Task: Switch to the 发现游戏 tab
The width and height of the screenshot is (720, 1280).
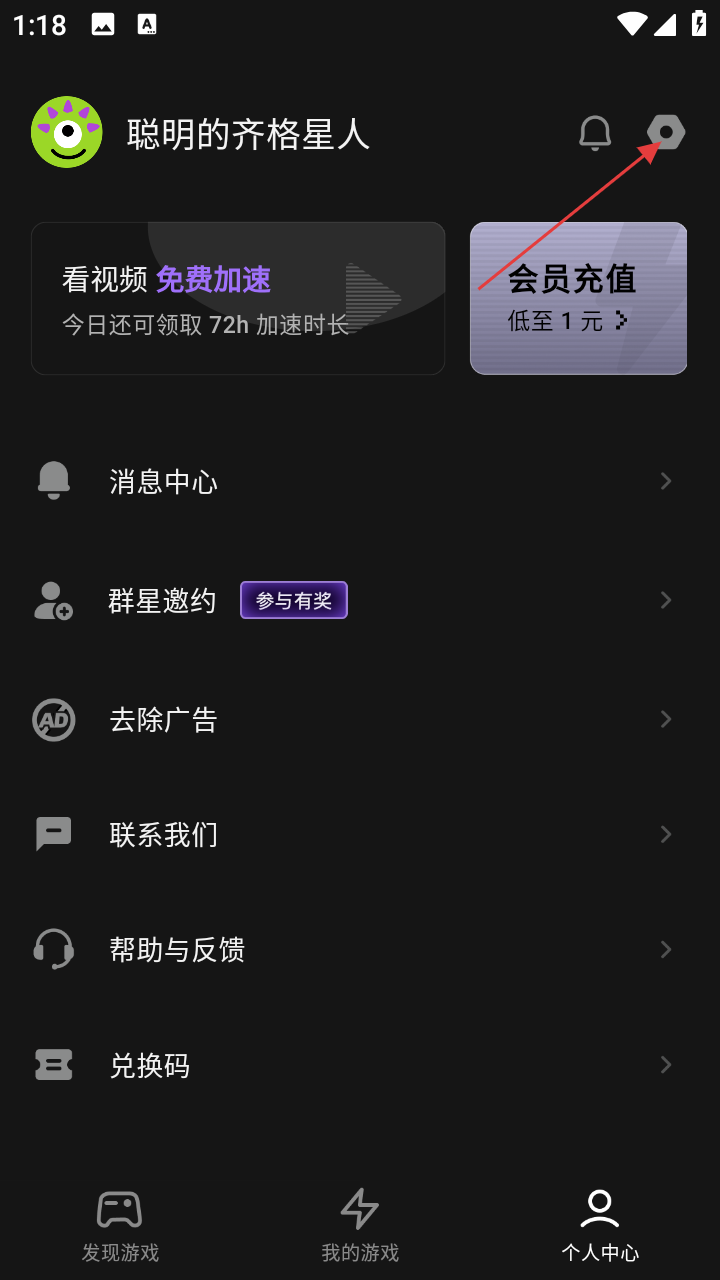Action: 120,1225
